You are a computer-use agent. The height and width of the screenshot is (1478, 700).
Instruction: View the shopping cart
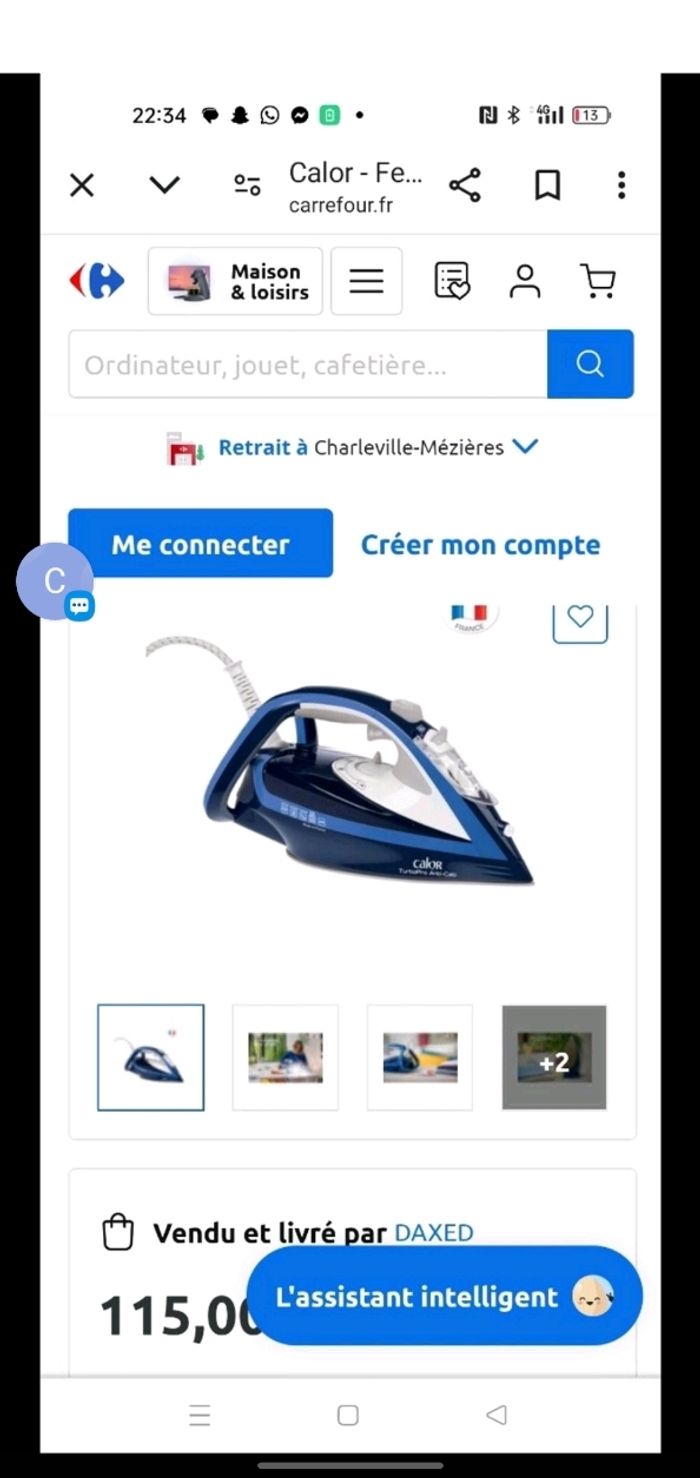click(x=597, y=281)
